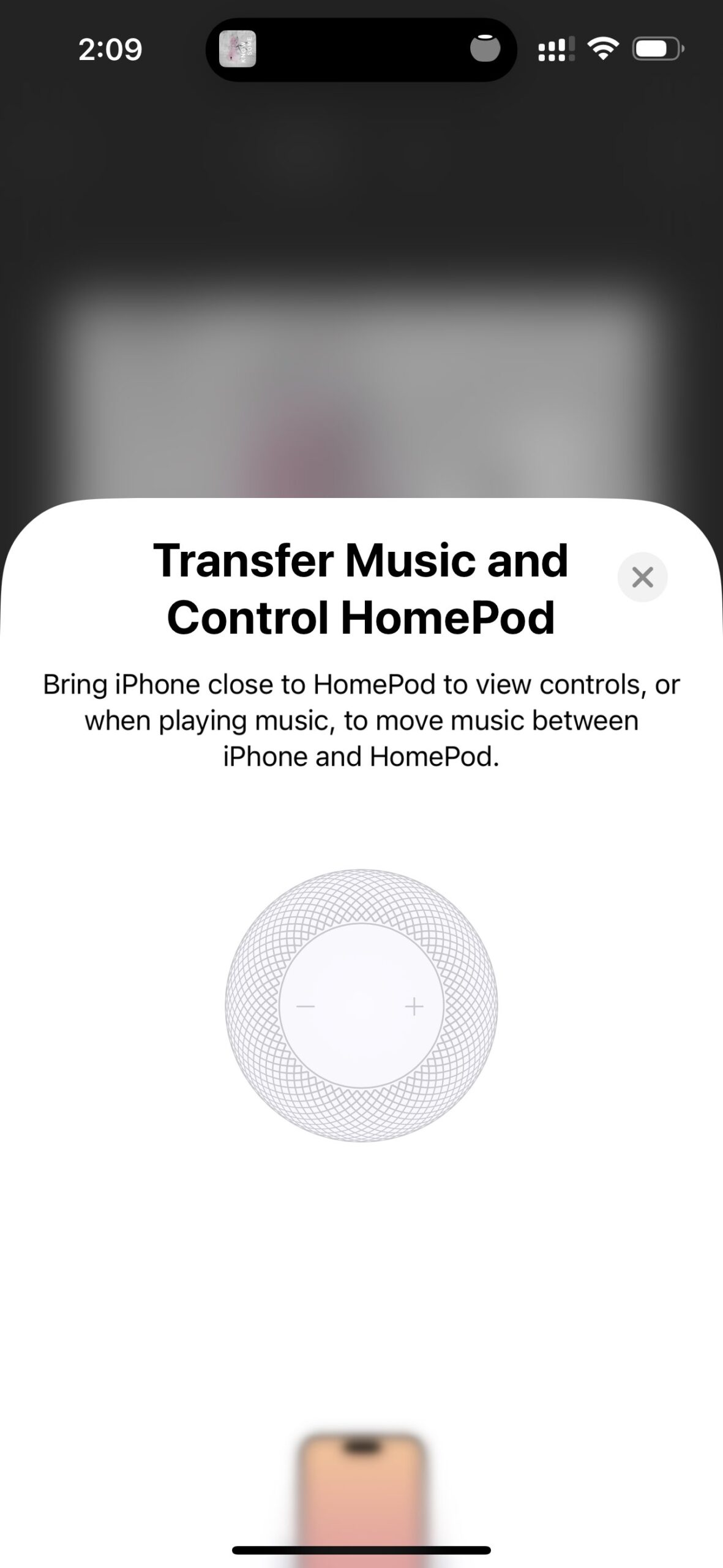This screenshot has height=1568, width=723.
Task: Open the Dynamic Island now playing activity
Action: (x=361, y=50)
